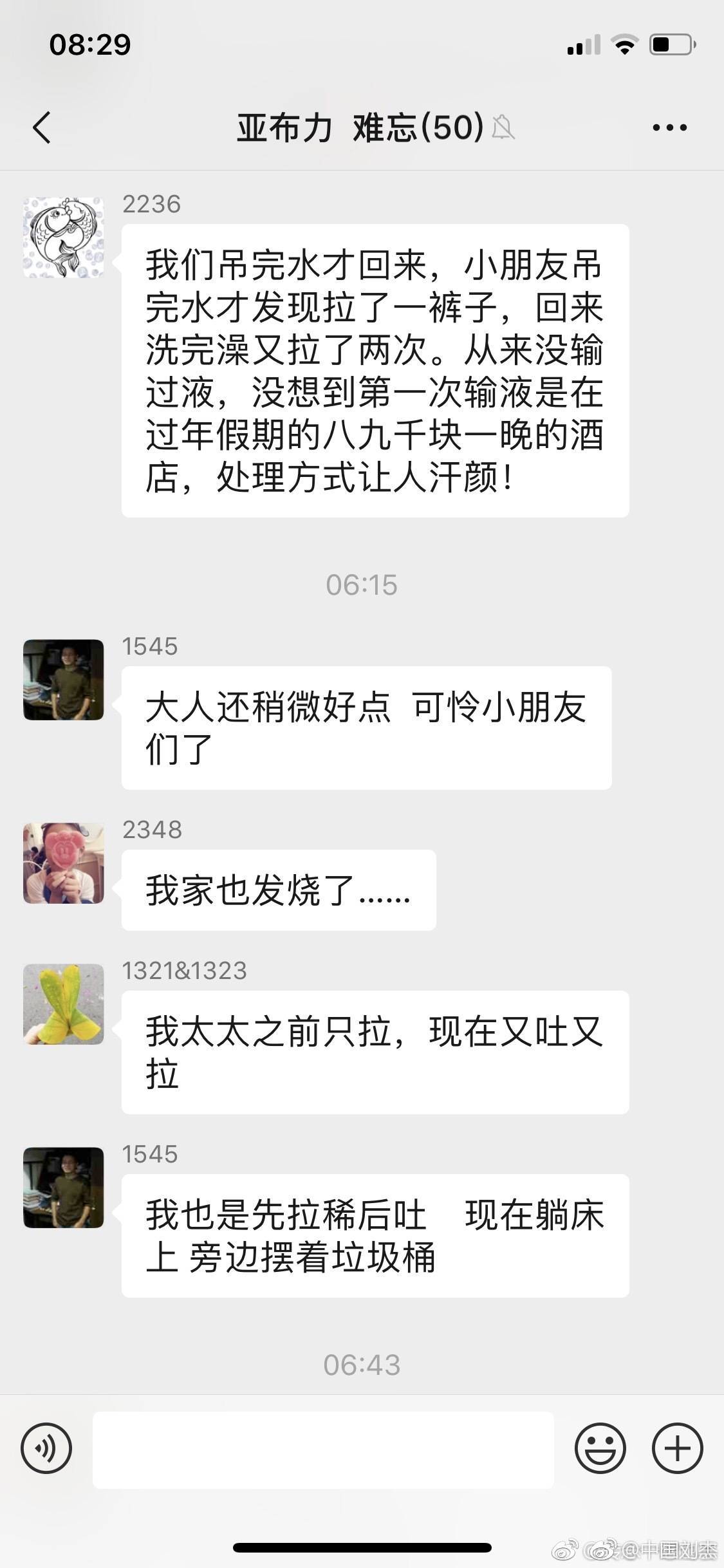Switch to voice message input
The image size is (724, 1568).
pyautogui.click(x=46, y=1450)
